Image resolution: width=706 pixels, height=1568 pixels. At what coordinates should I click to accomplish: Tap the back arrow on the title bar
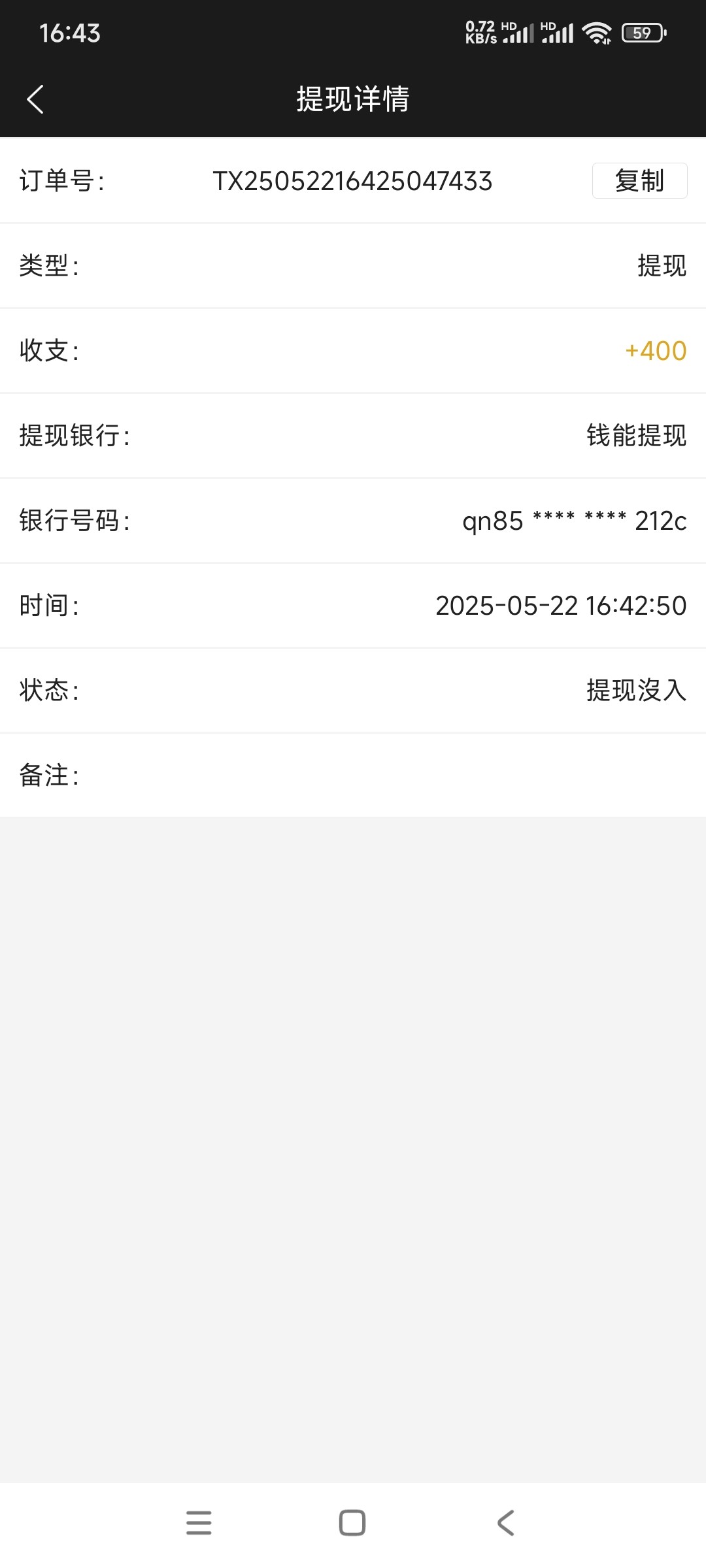tap(36, 99)
